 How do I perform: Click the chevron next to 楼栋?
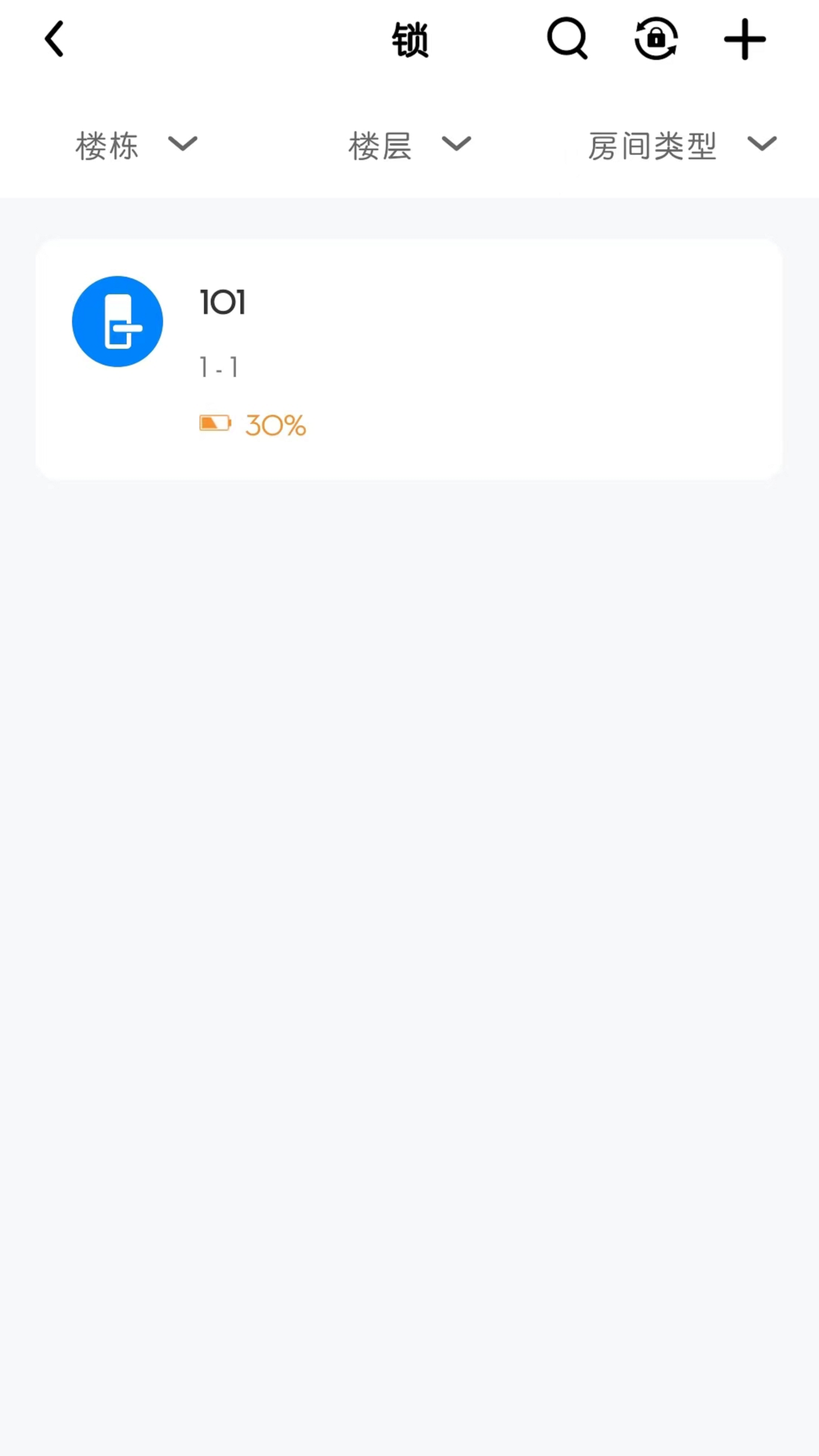click(x=183, y=145)
